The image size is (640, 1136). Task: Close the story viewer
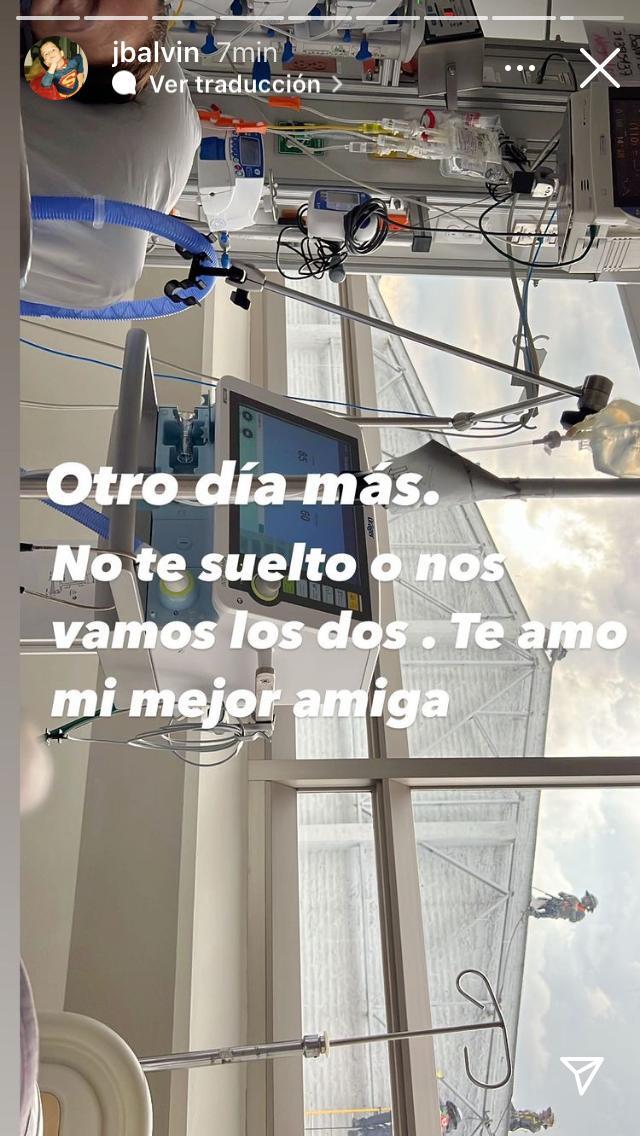tap(599, 68)
